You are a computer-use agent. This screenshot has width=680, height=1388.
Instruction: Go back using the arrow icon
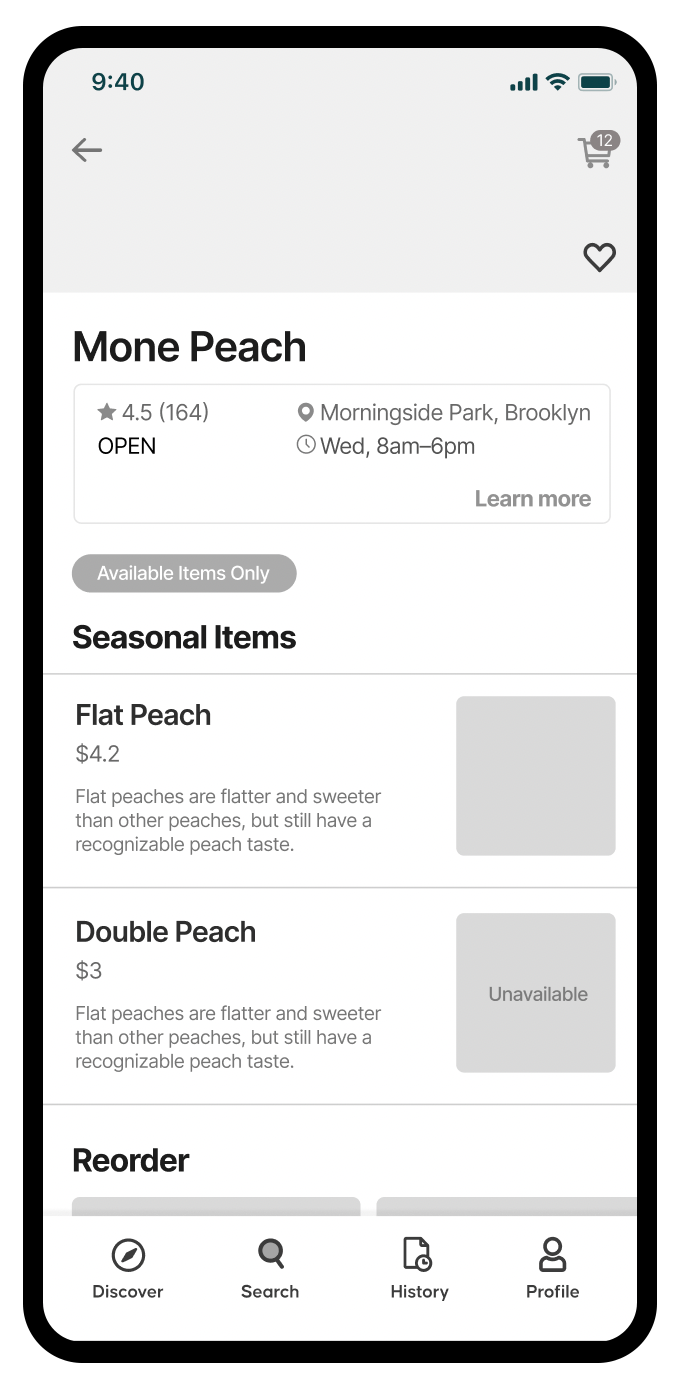point(87,150)
